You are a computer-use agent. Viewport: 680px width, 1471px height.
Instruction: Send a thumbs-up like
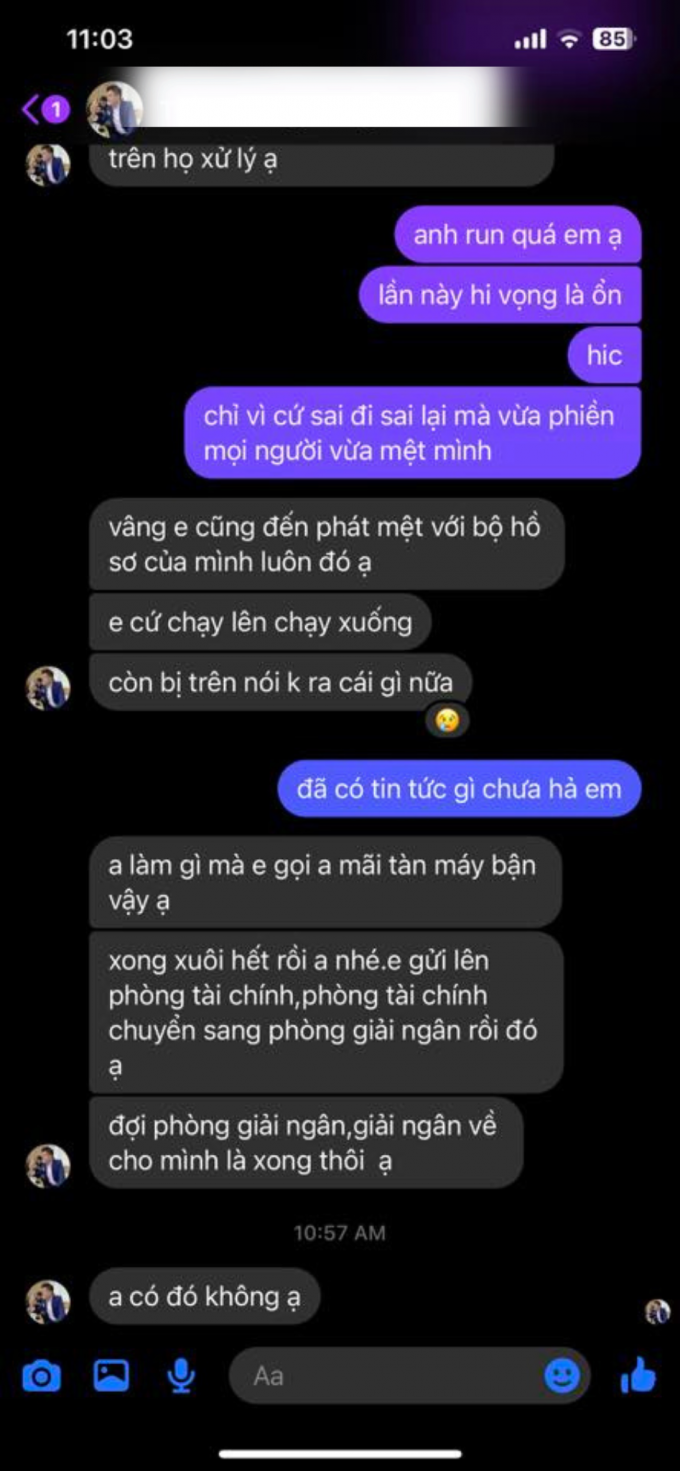(x=637, y=1377)
